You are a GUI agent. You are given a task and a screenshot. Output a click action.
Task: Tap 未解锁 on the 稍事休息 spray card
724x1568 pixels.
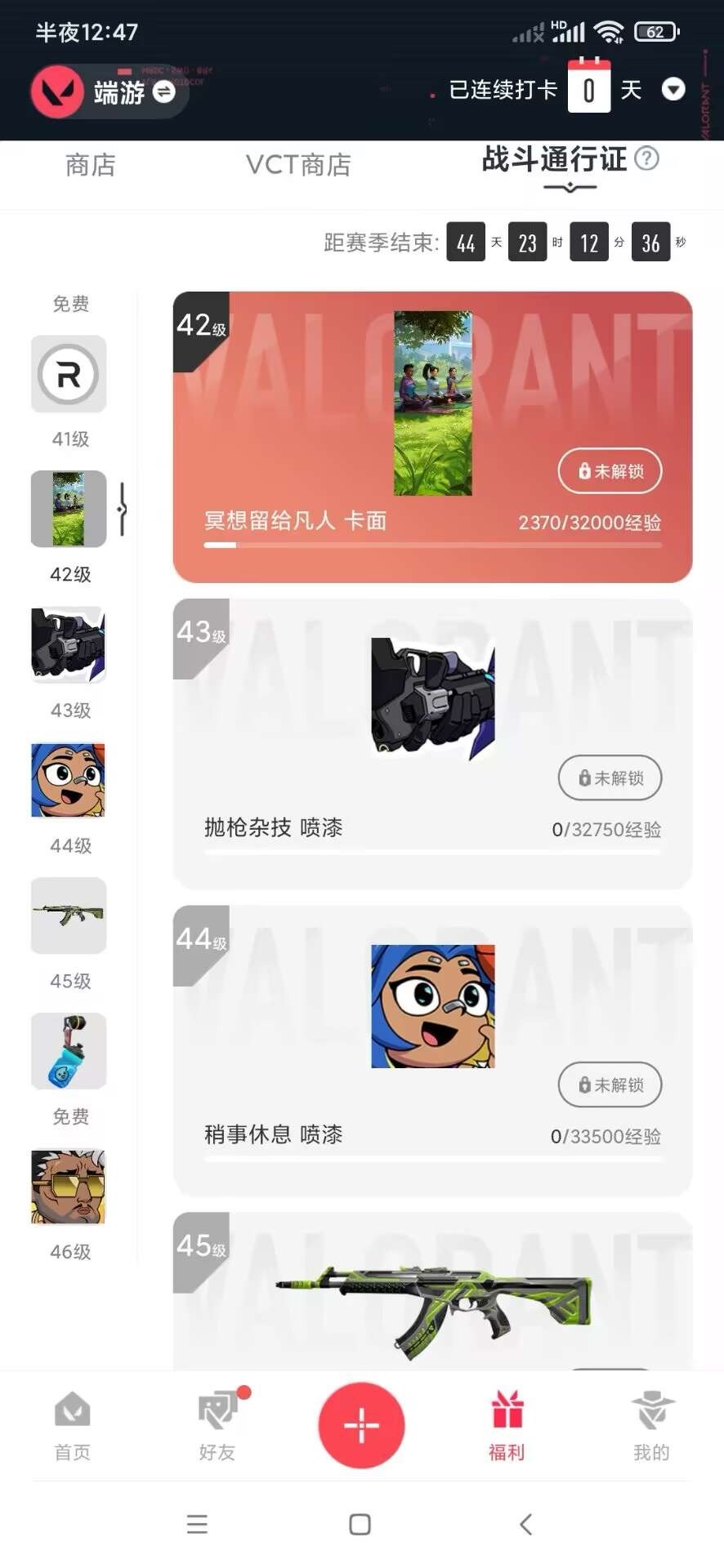point(610,1085)
